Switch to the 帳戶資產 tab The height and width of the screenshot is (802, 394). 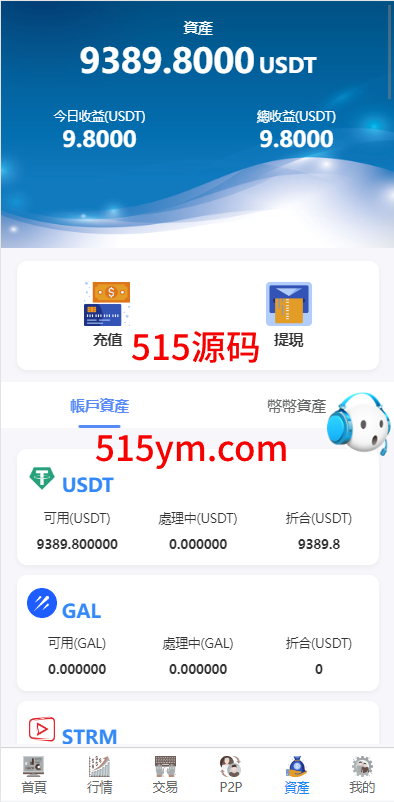click(99, 406)
